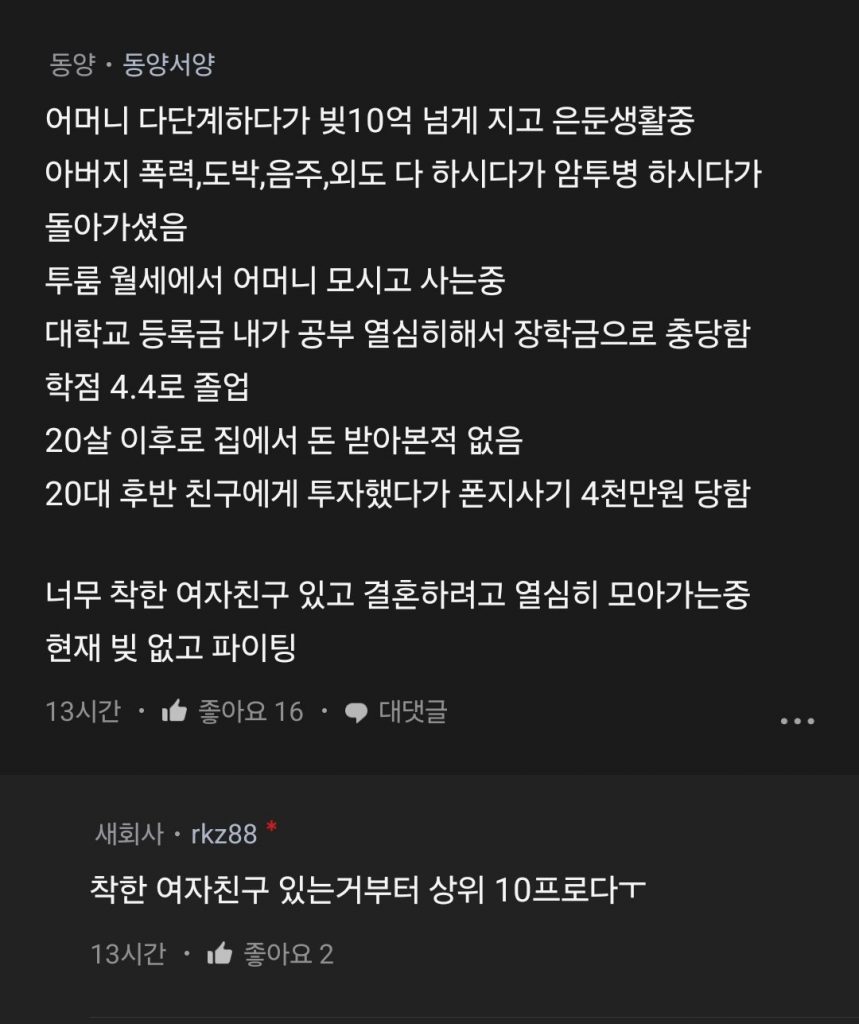Open the three-dot menu on the post
Viewport: 859px width, 1024px height.
tap(797, 720)
